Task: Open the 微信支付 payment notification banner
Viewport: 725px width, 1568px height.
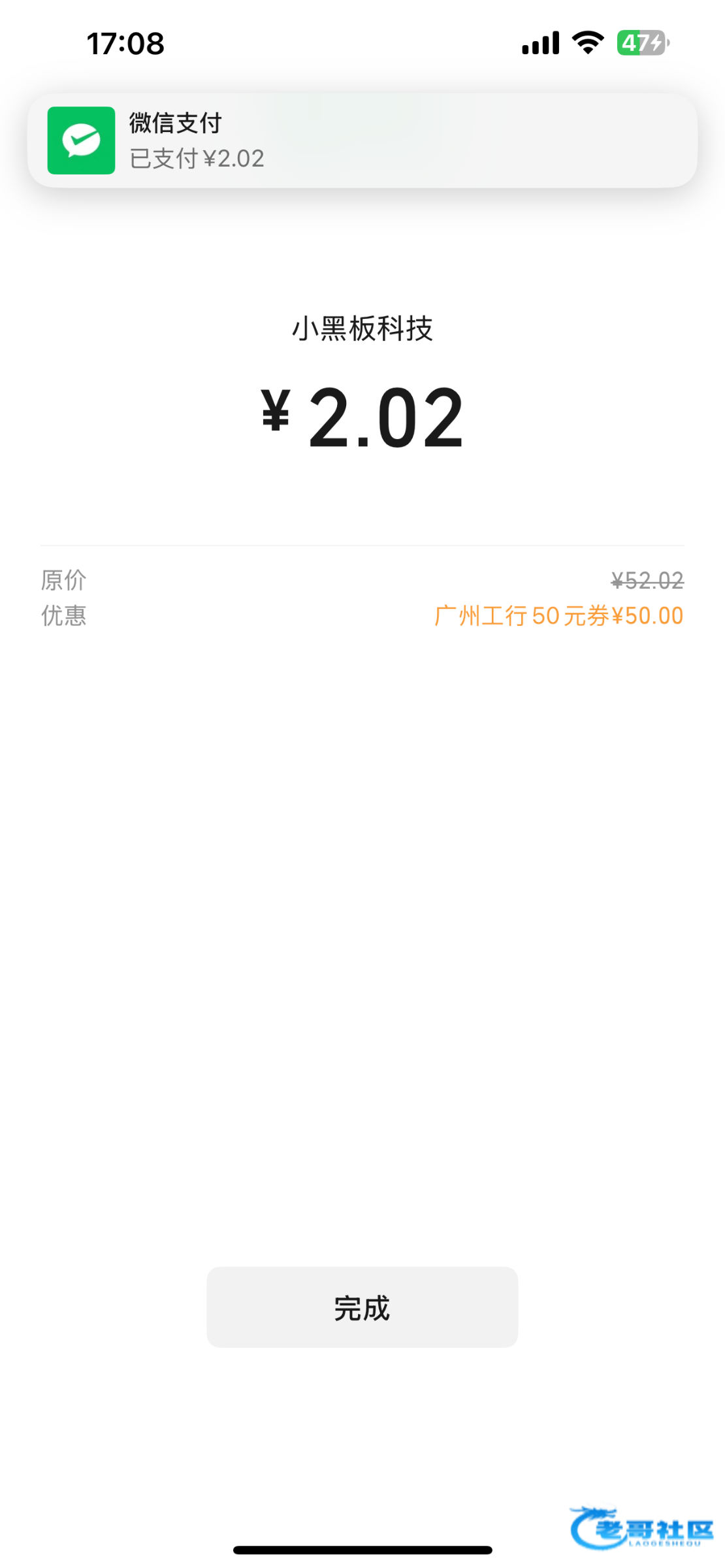Action: (362, 140)
